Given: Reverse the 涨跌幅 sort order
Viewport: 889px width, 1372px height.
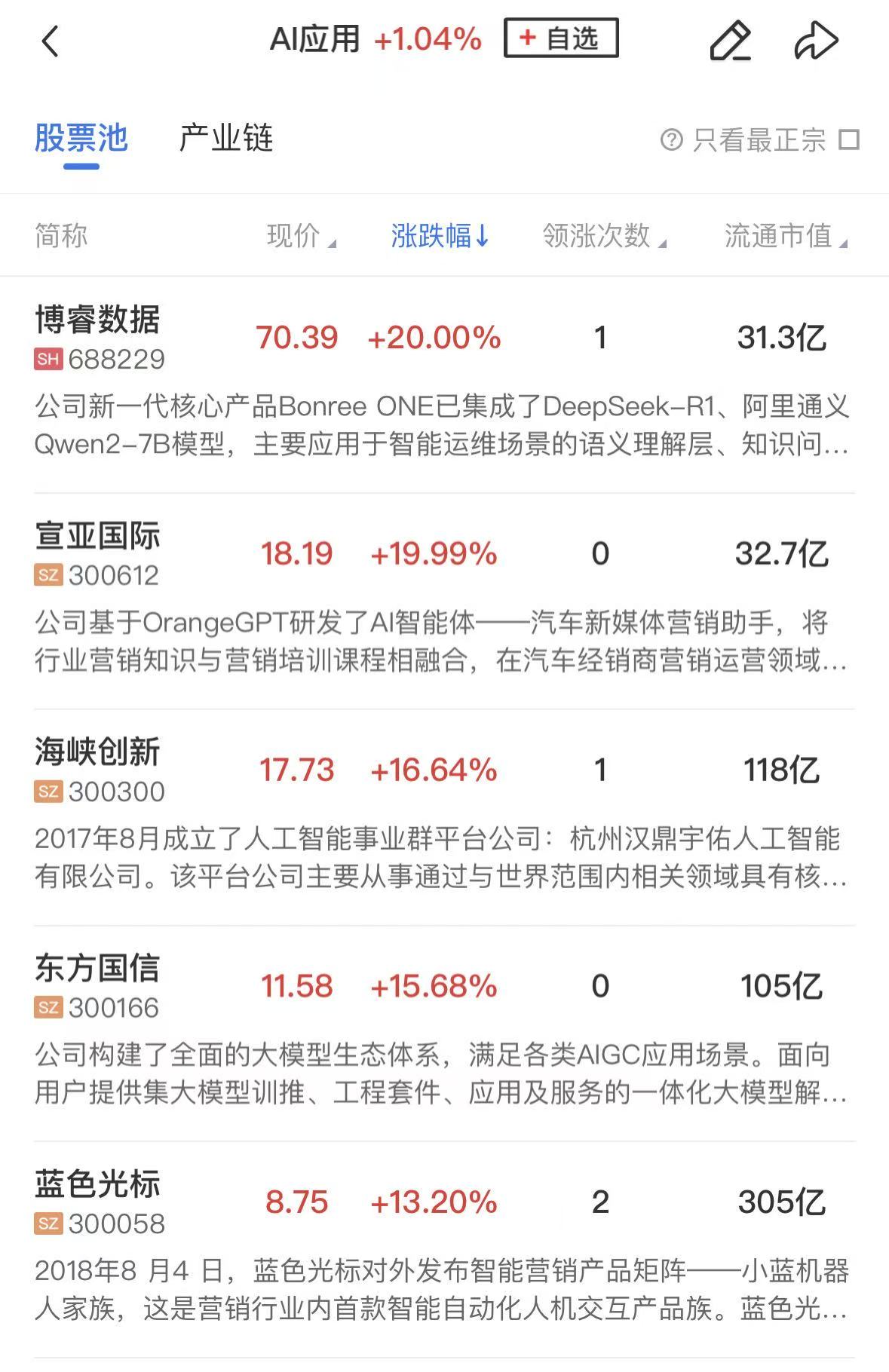Looking at the screenshot, I should coord(440,236).
